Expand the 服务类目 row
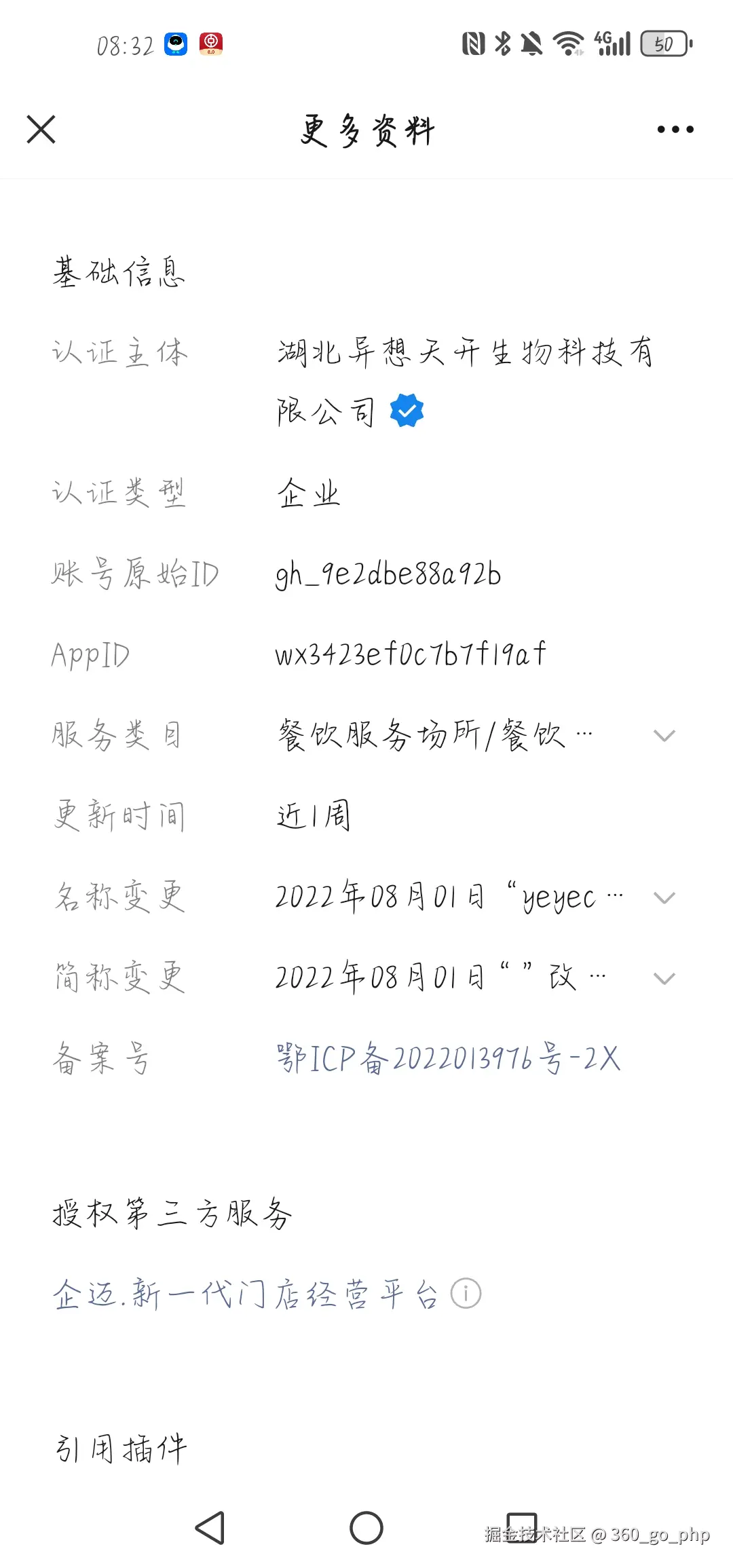 pyautogui.click(x=664, y=736)
